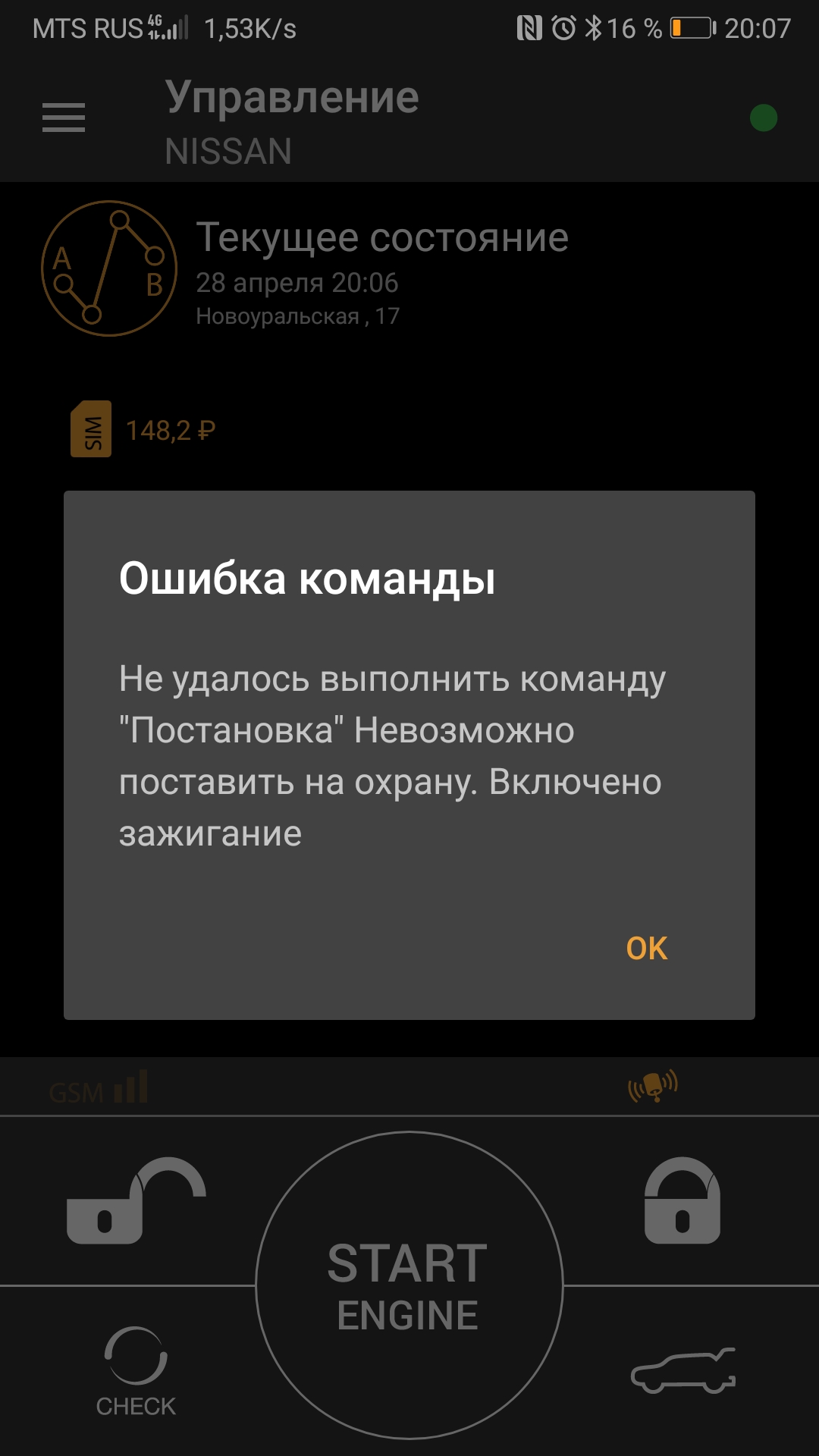819x1456 pixels.
Task: Open the hamburger drawer menu
Action: pyautogui.click(x=64, y=118)
